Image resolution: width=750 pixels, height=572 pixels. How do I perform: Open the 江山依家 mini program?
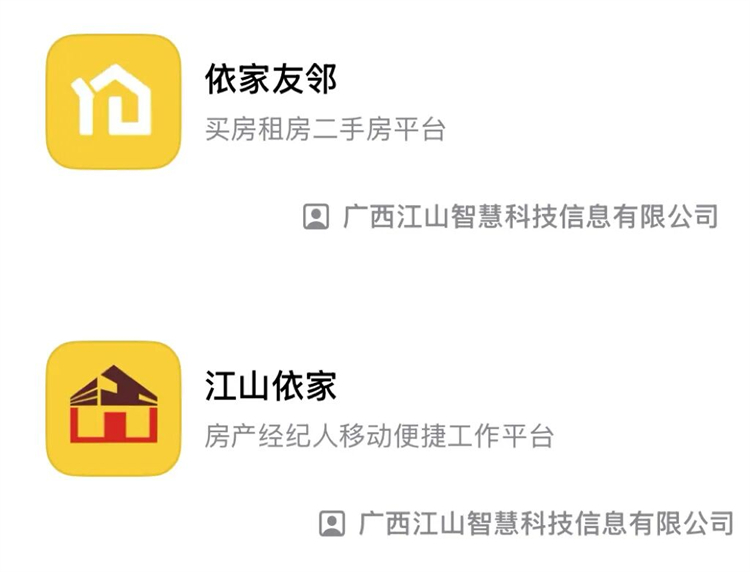pyautogui.click(x=113, y=408)
